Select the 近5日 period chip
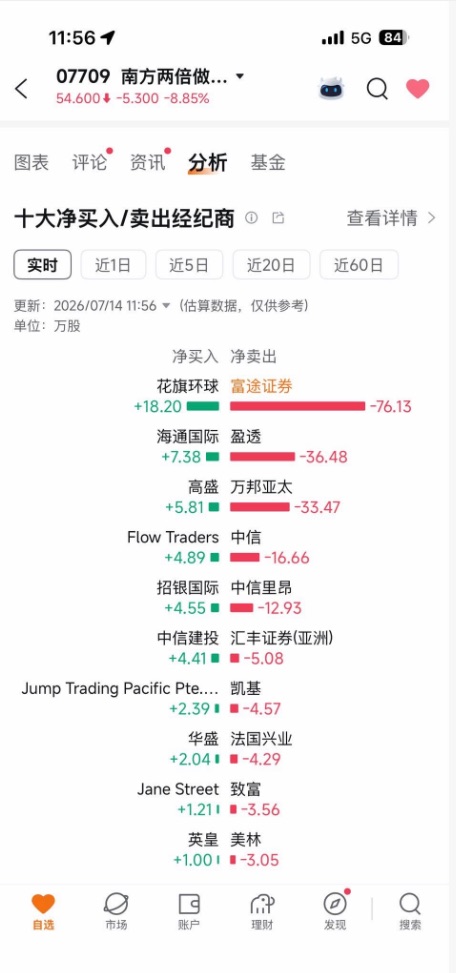Viewport: 456px width, 973px height. pyautogui.click(x=189, y=265)
